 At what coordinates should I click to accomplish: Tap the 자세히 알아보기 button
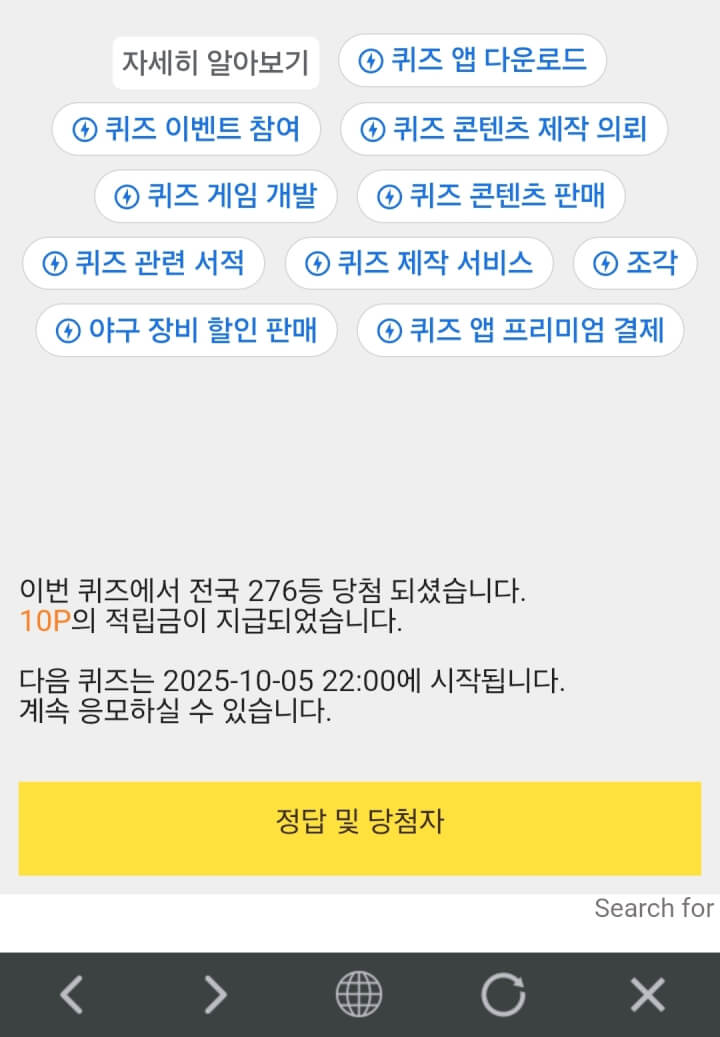pos(215,62)
